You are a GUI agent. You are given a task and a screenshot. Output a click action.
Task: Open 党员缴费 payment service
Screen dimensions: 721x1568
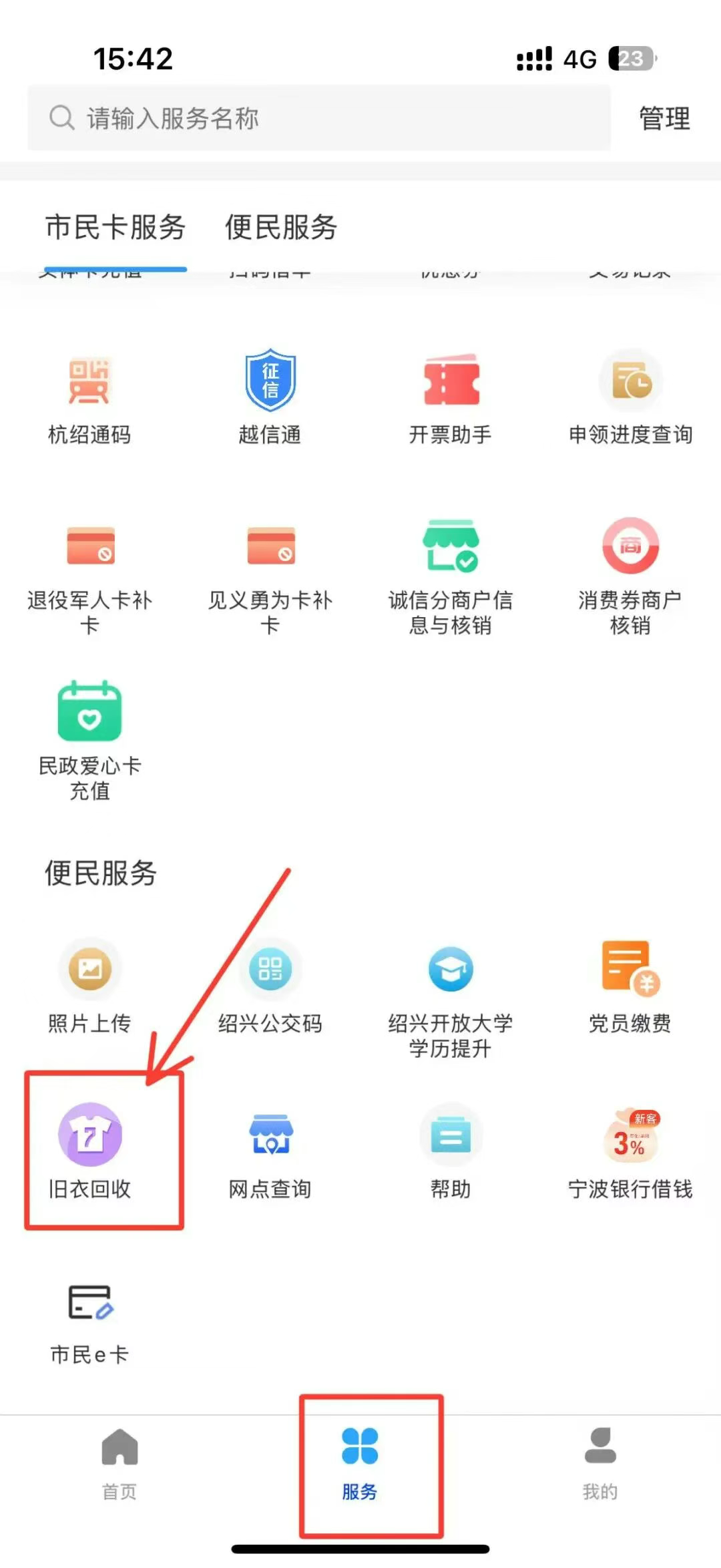click(x=630, y=986)
